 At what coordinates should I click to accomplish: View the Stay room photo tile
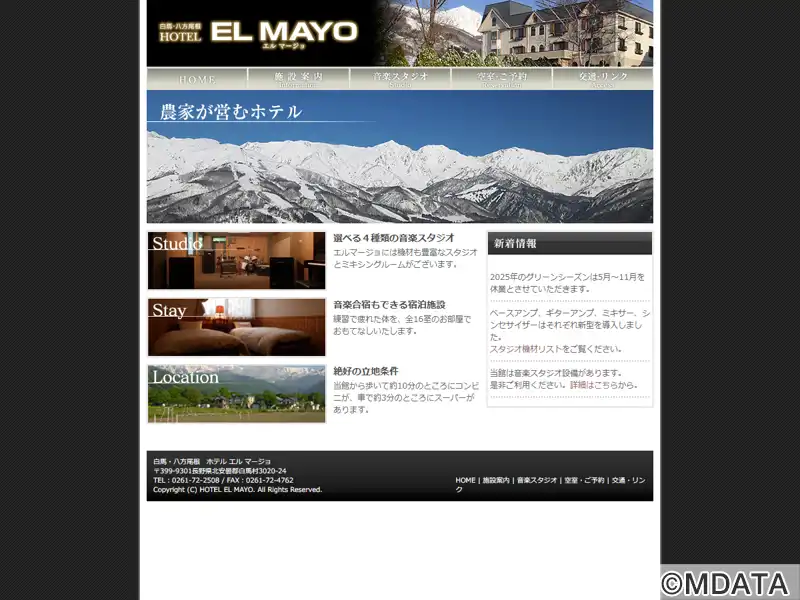click(x=237, y=327)
